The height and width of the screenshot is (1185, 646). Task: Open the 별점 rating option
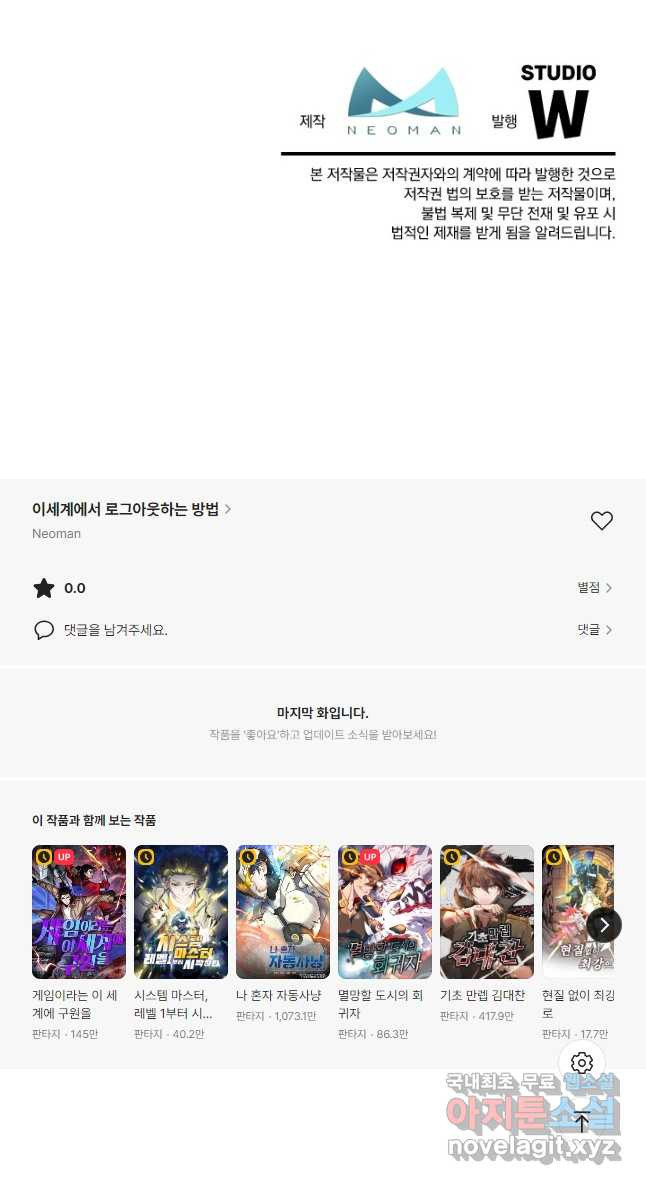tap(594, 588)
